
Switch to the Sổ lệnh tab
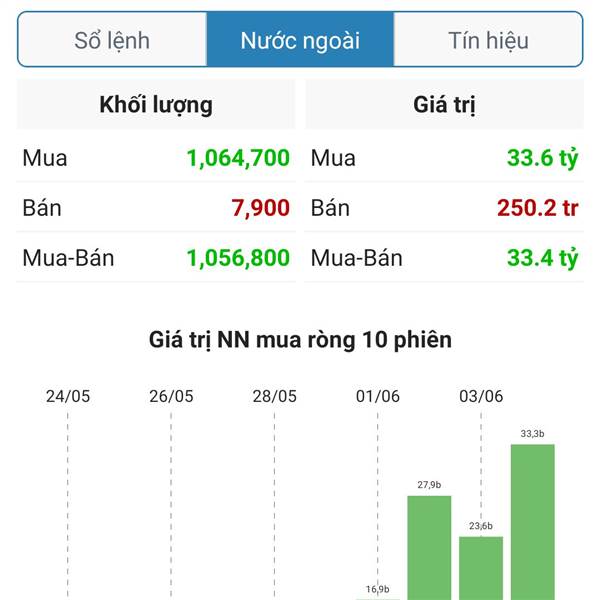(x=112, y=41)
